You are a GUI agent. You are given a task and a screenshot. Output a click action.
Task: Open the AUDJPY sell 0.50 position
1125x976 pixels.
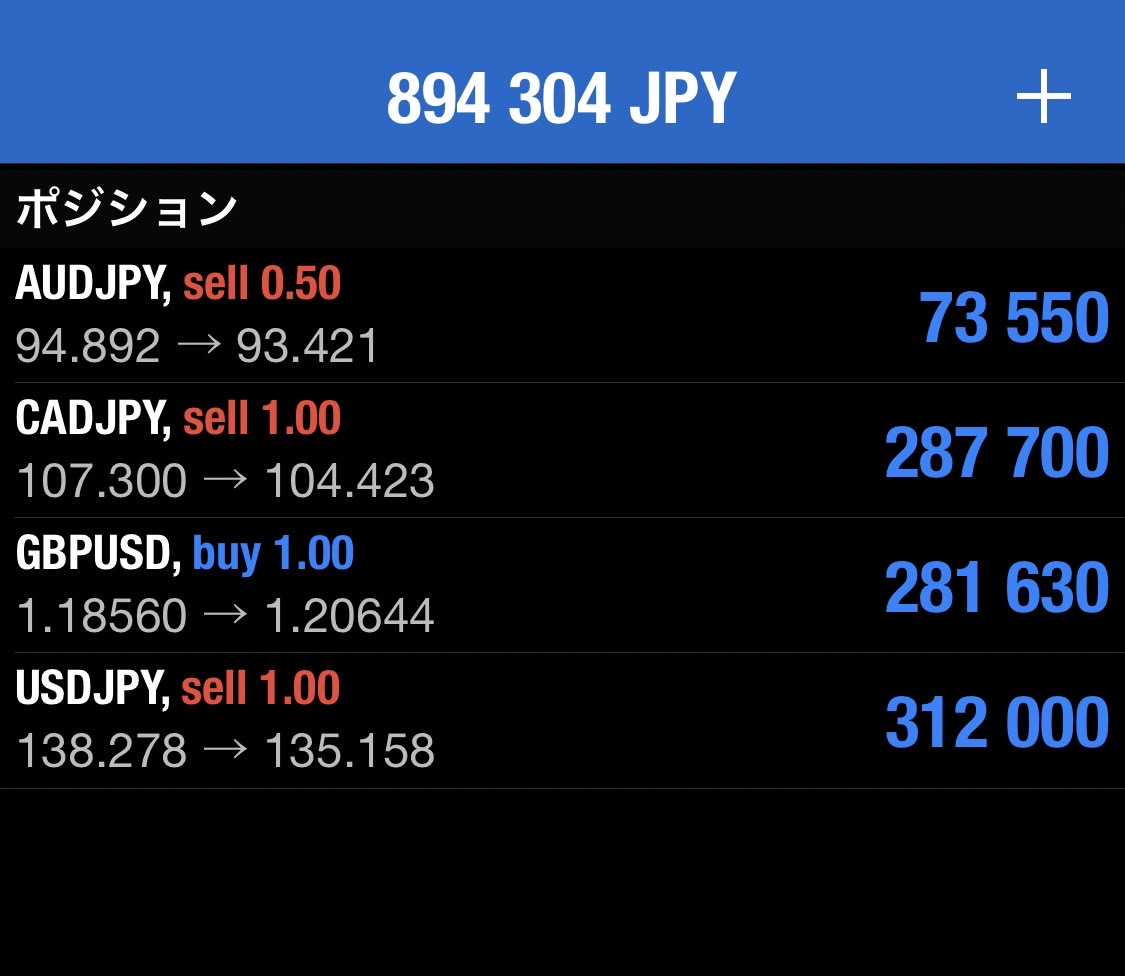point(562,316)
